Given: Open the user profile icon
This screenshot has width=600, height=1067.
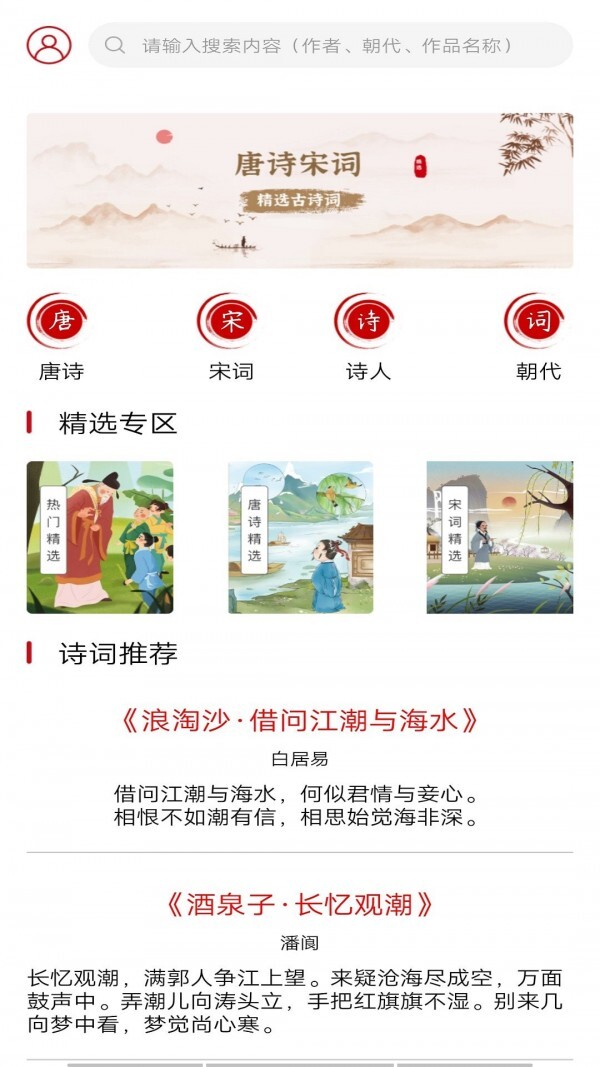Looking at the screenshot, I should [49, 45].
